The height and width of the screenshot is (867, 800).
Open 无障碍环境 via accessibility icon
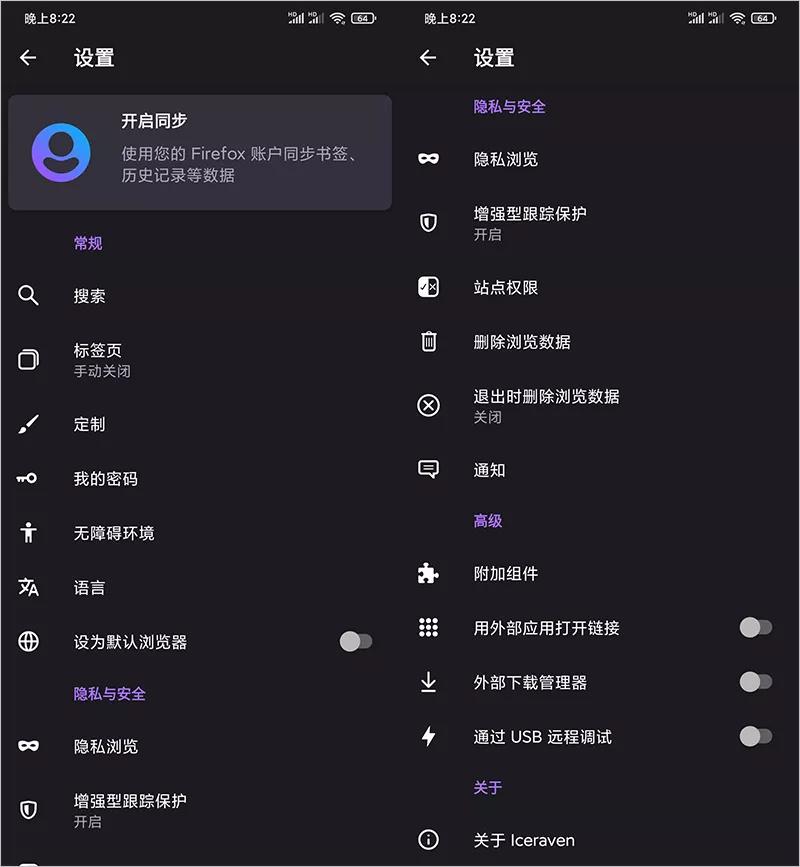click(x=29, y=533)
